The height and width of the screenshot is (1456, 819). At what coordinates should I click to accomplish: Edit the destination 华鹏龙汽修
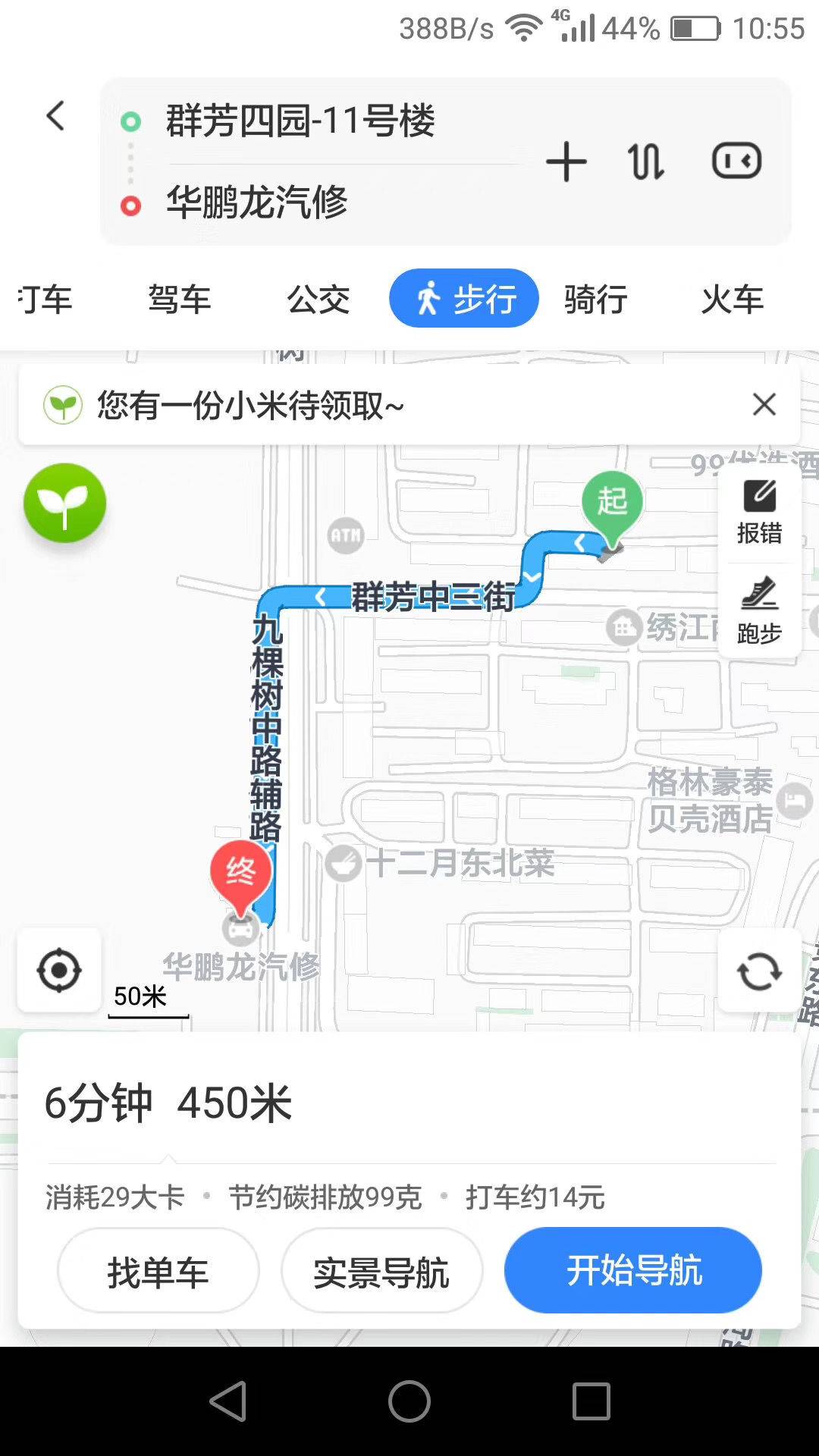[257, 202]
